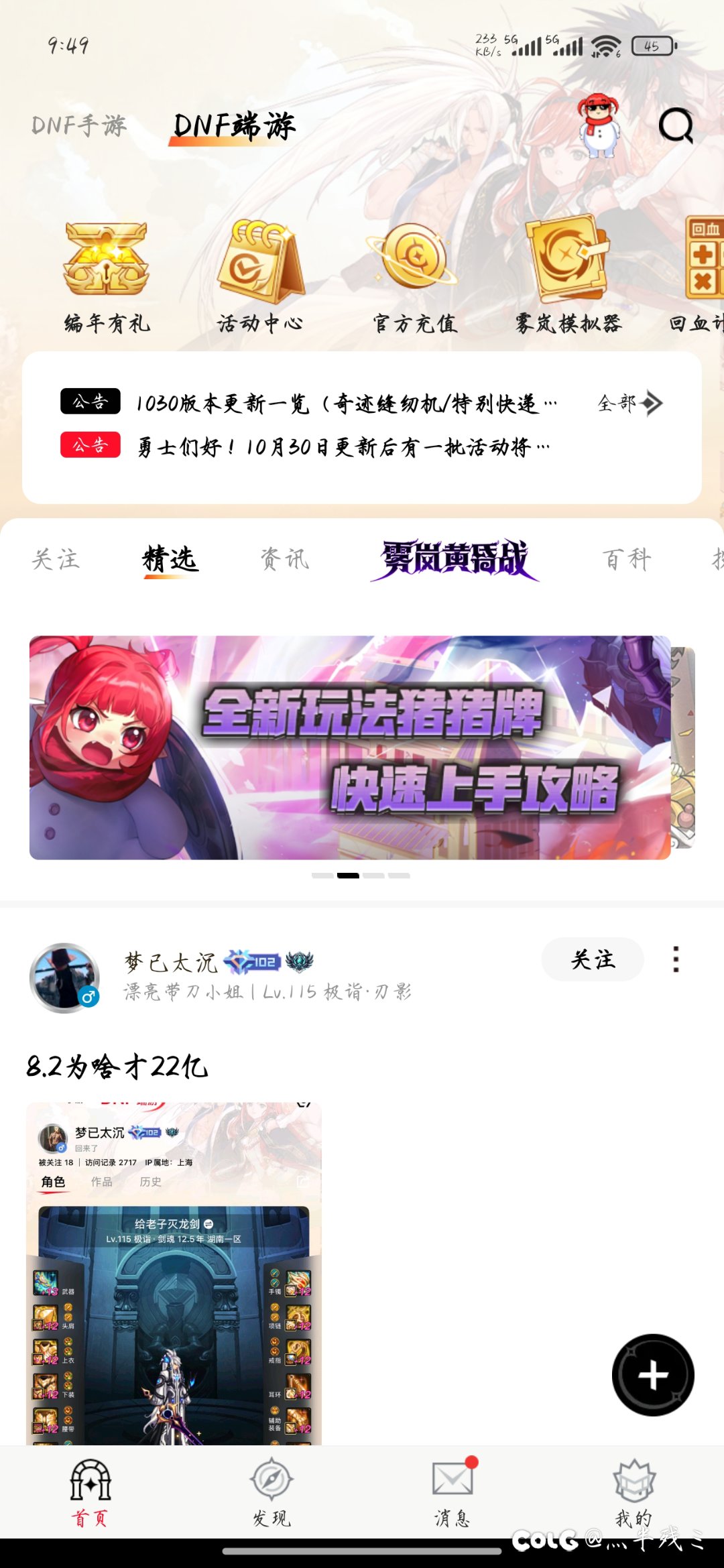The height and width of the screenshot is (1568, 724).
Task: Switch to the 资讯 tab
Action: 285,559
